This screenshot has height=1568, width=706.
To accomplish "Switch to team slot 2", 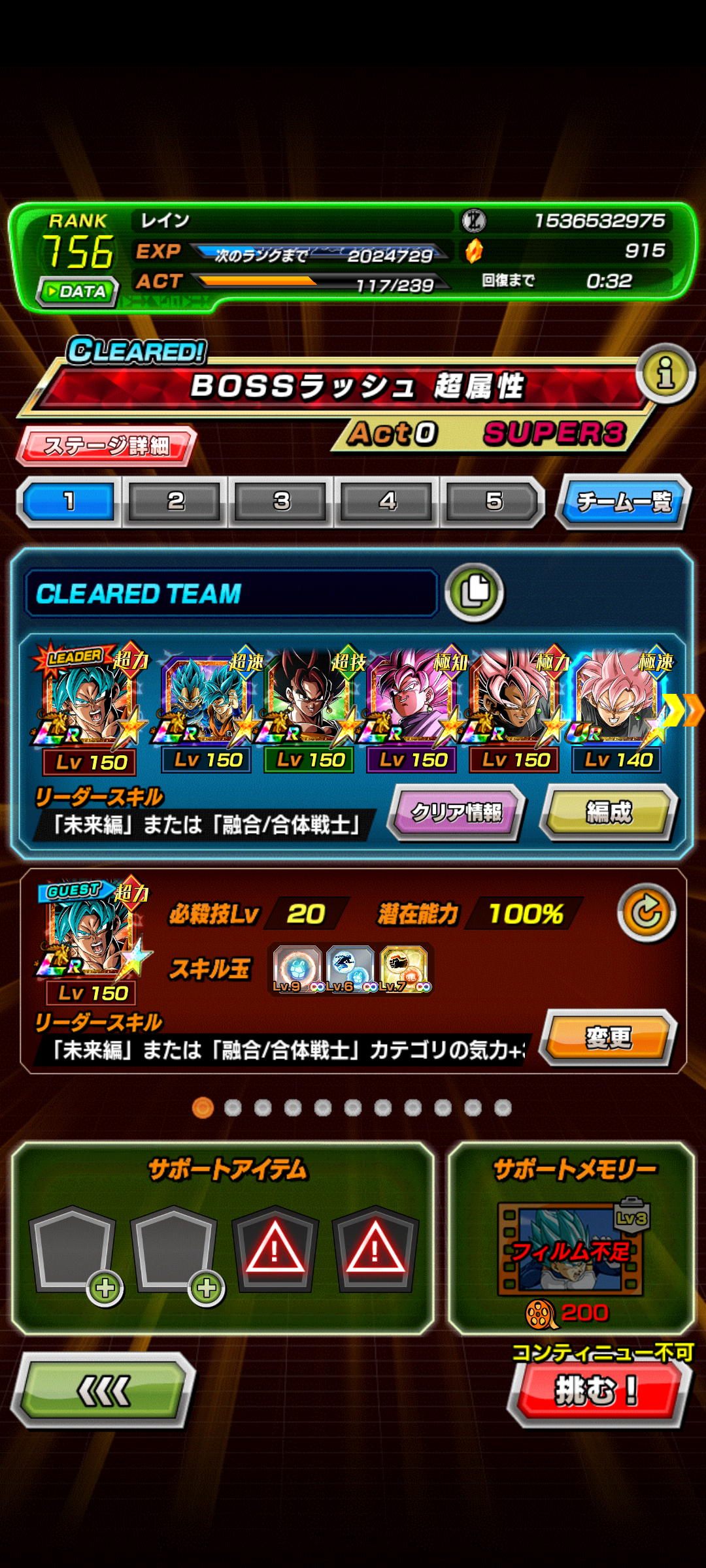I will tap(175, 502).
